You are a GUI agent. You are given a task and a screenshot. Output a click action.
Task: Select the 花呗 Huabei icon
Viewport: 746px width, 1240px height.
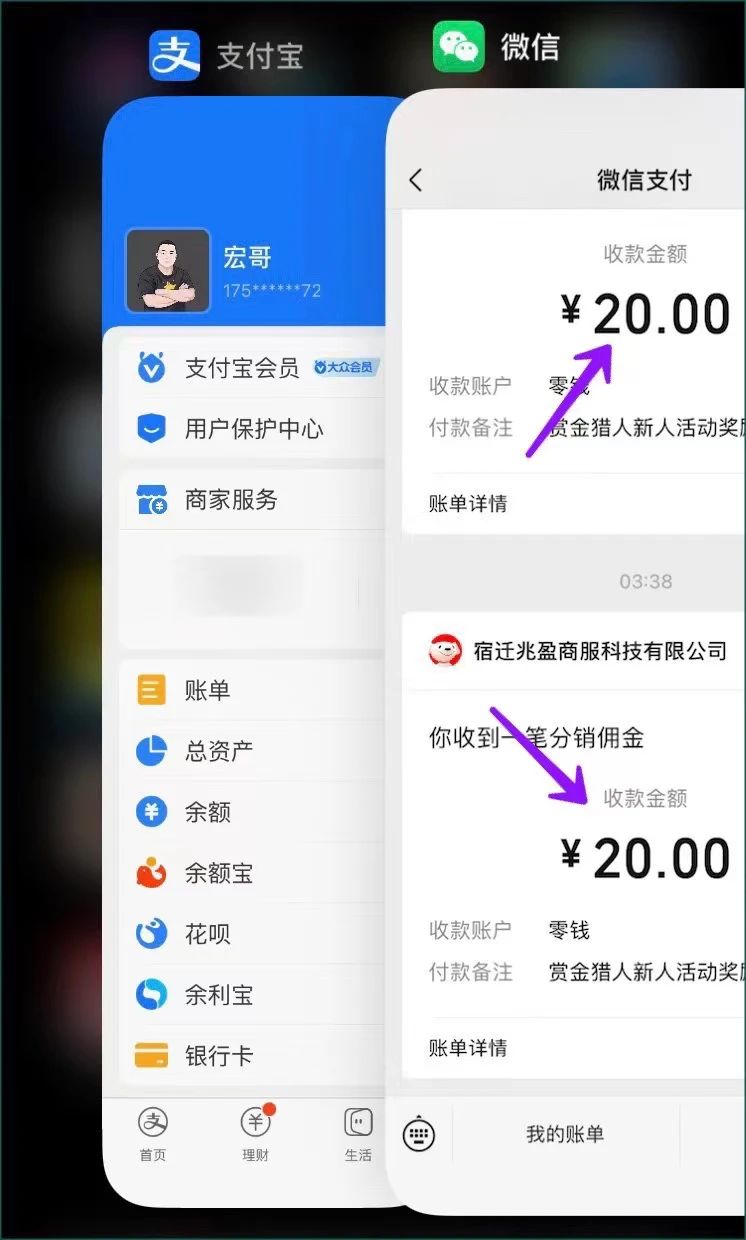[x=152, y=933]
